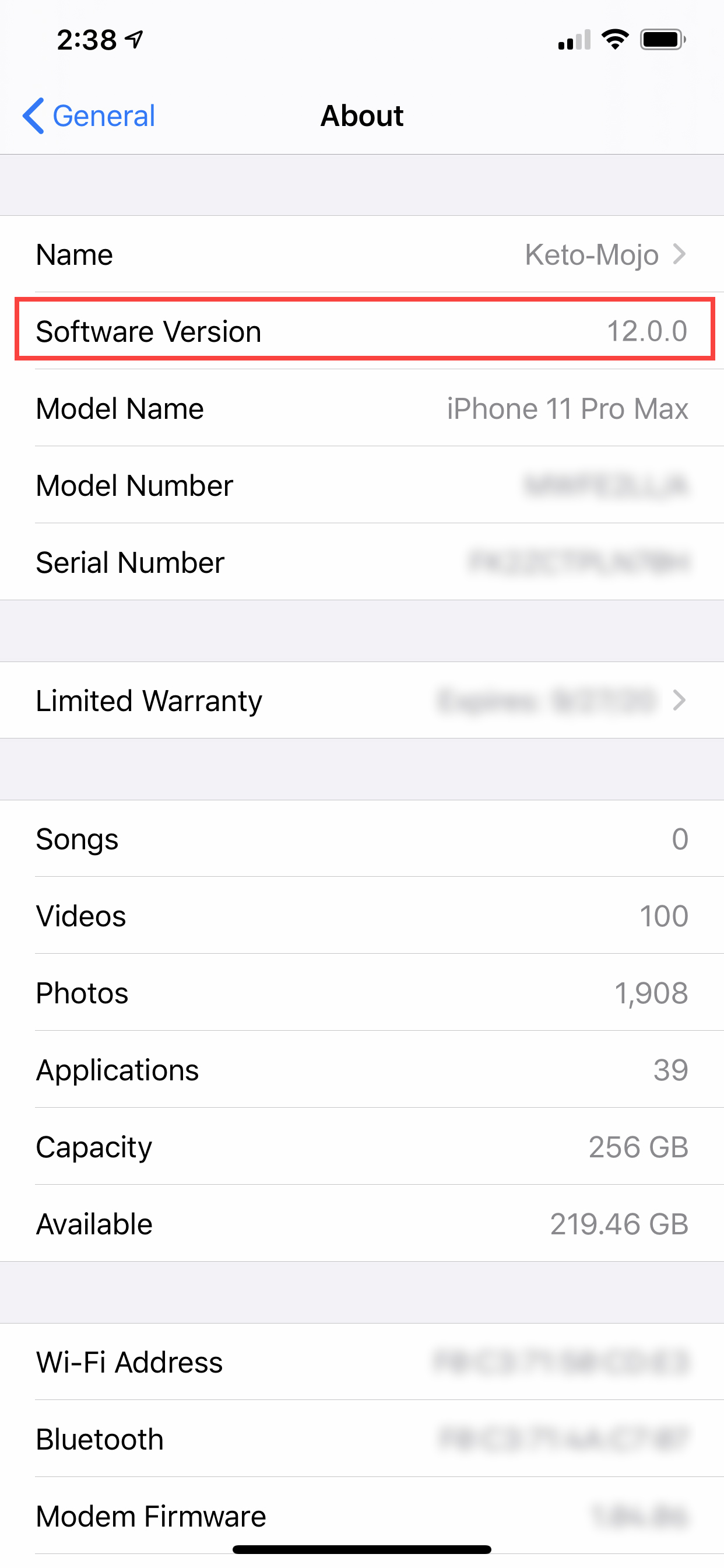Open the Limited Warranty details
724x1568 pixels.
pyautogui.click(x=362, y=700)
